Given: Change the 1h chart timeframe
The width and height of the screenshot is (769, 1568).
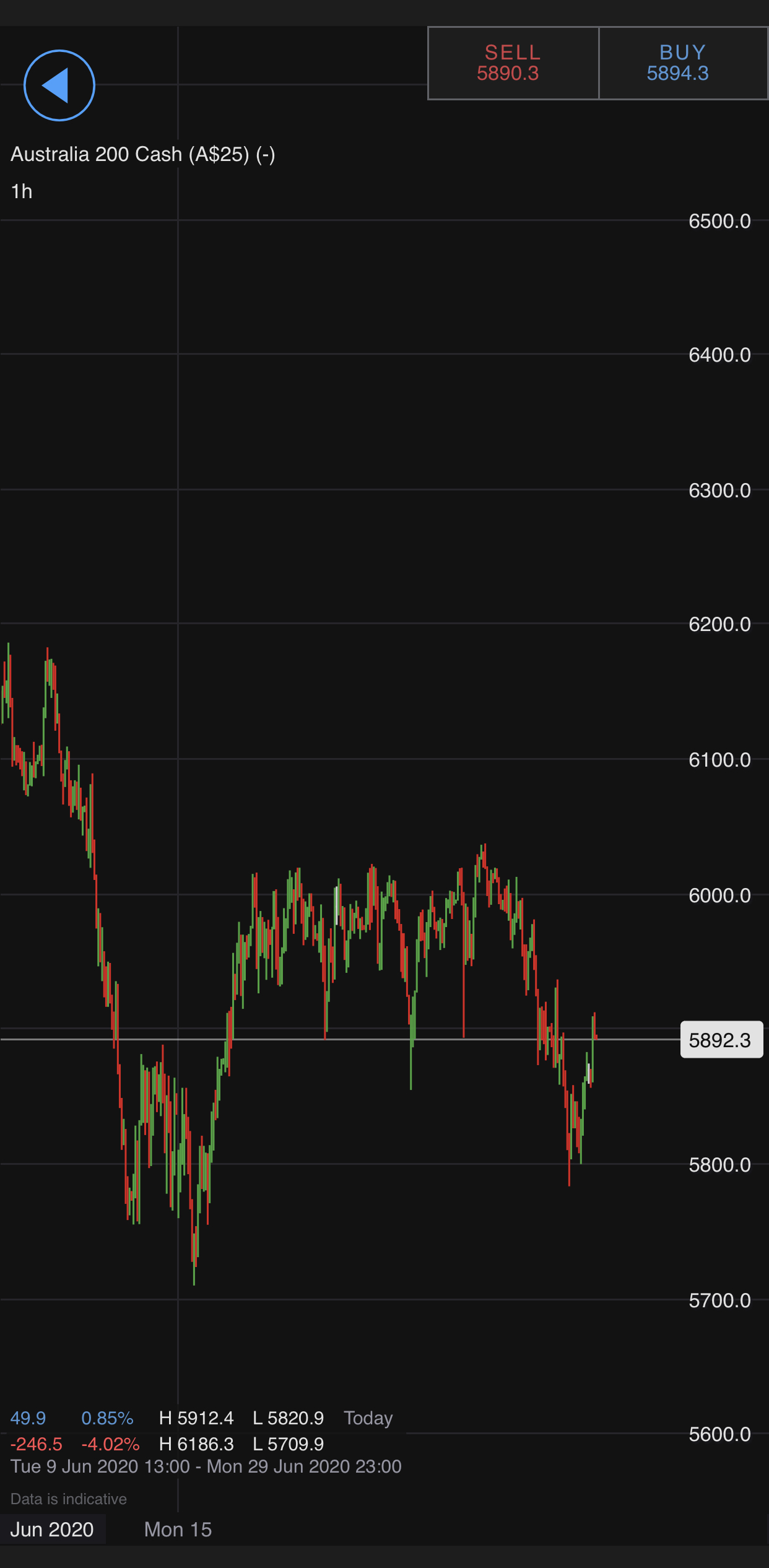Looking at the screenshot, I should coord(22,191).
